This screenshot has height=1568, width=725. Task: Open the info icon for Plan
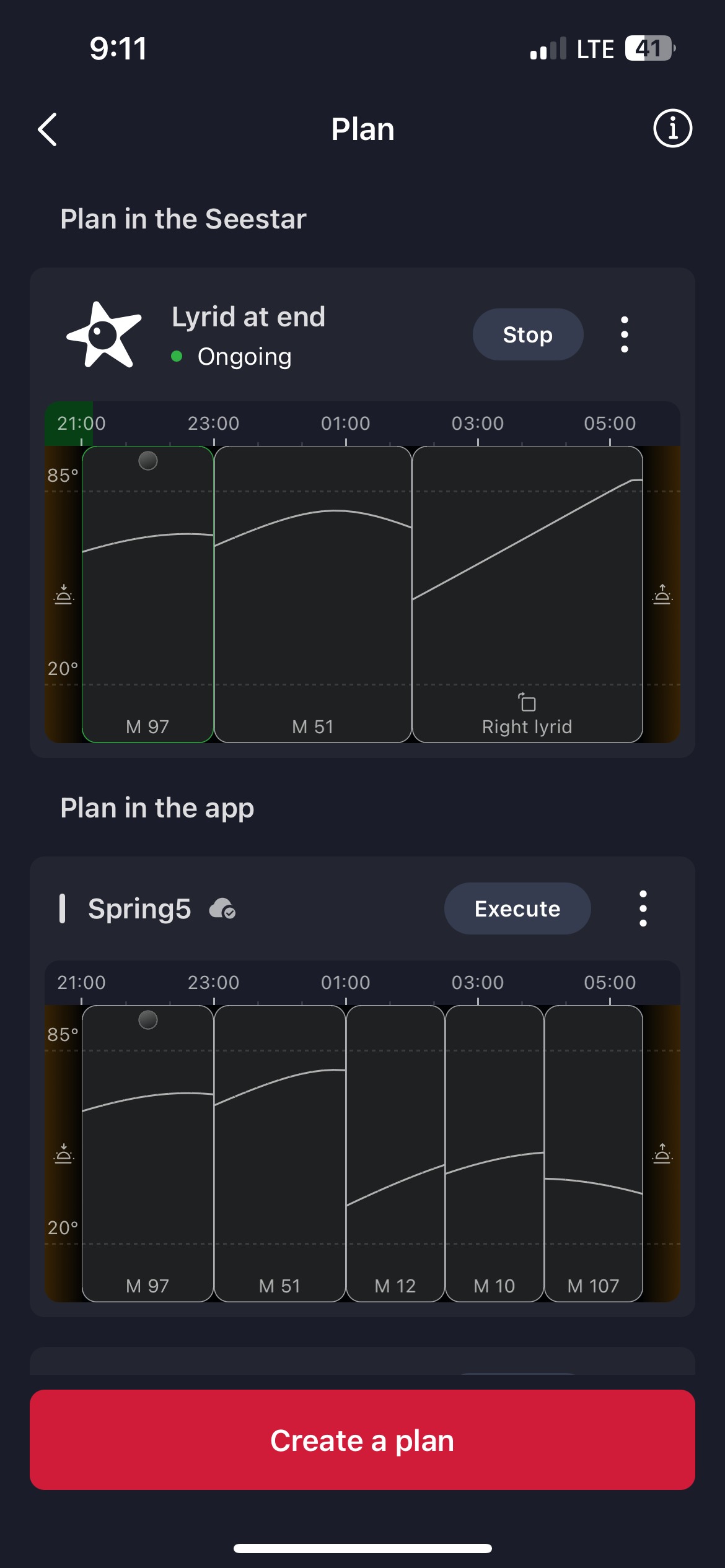(x=672, y=129)
